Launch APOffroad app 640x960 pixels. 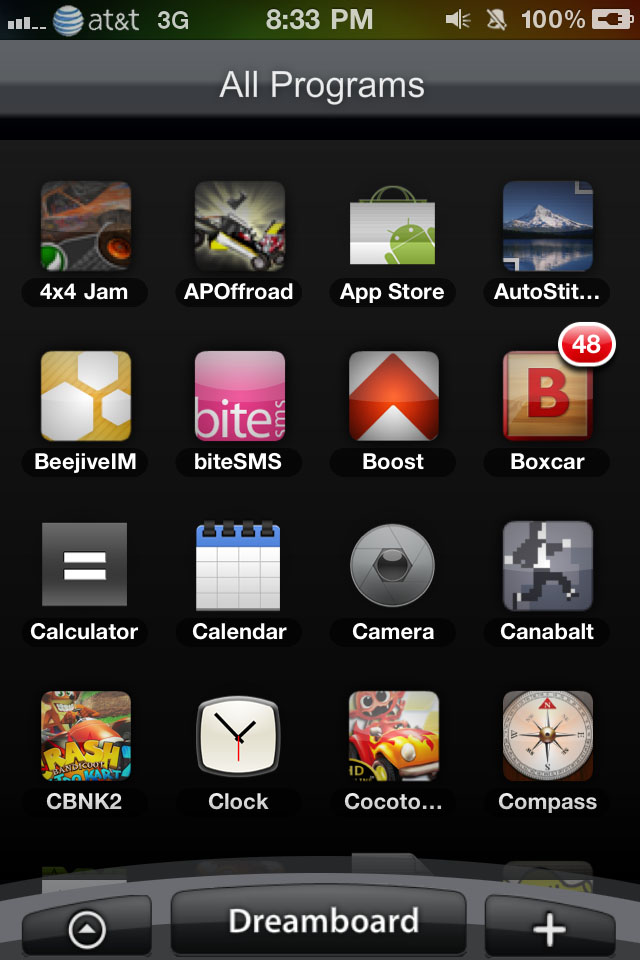[x=239, y=226]
